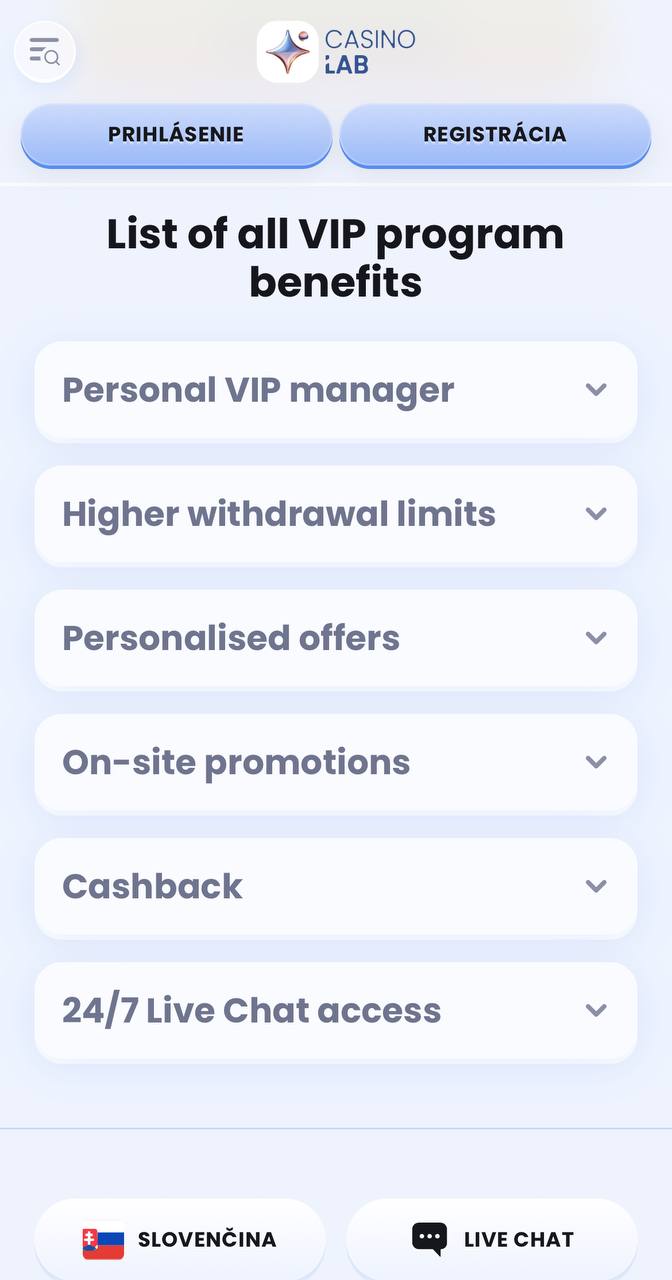This screenshot has width=672, height=1280.
Task: Open the menu search icon
Action: click(45, 51)
